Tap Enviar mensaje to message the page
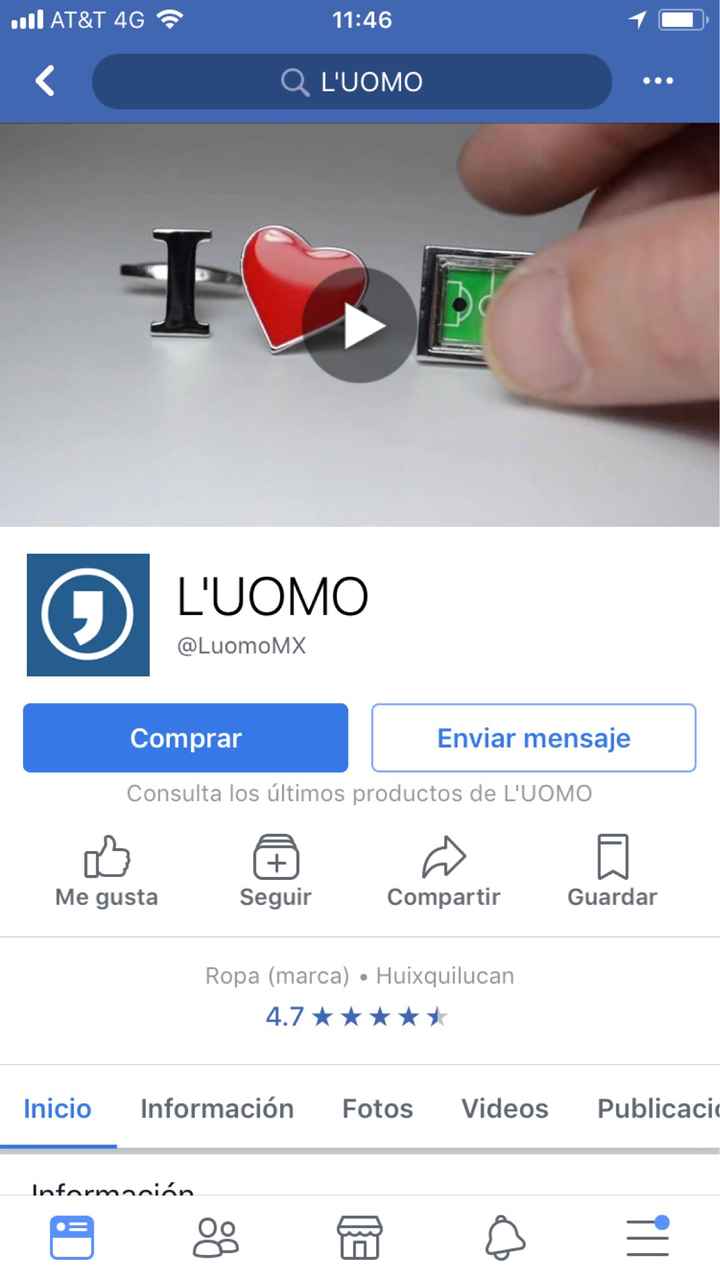This screenshot has width=720, height=1280. pos(533,738)
